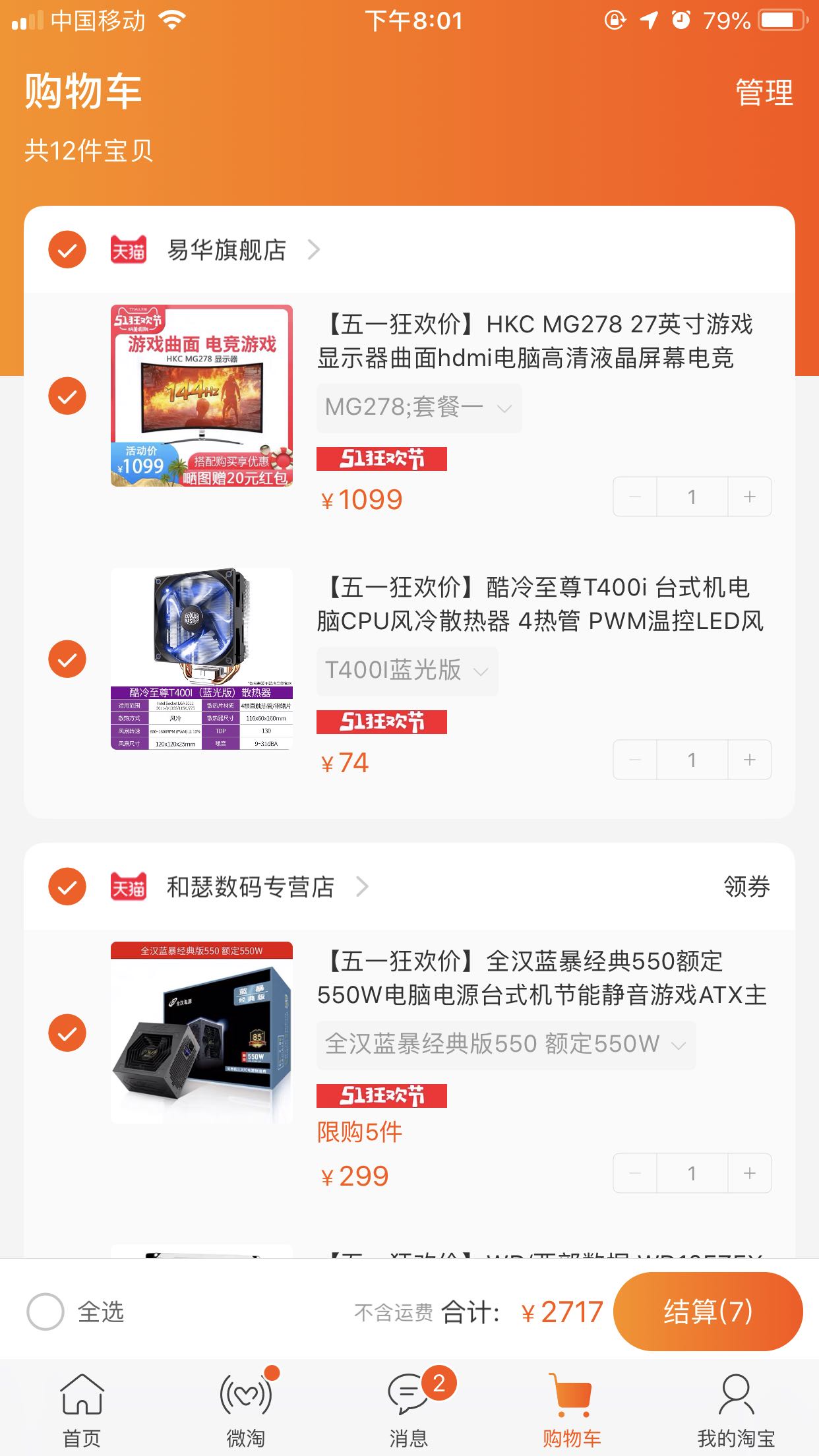
Task: Tap 管理 to manage the cart
Action: [764, 92]
